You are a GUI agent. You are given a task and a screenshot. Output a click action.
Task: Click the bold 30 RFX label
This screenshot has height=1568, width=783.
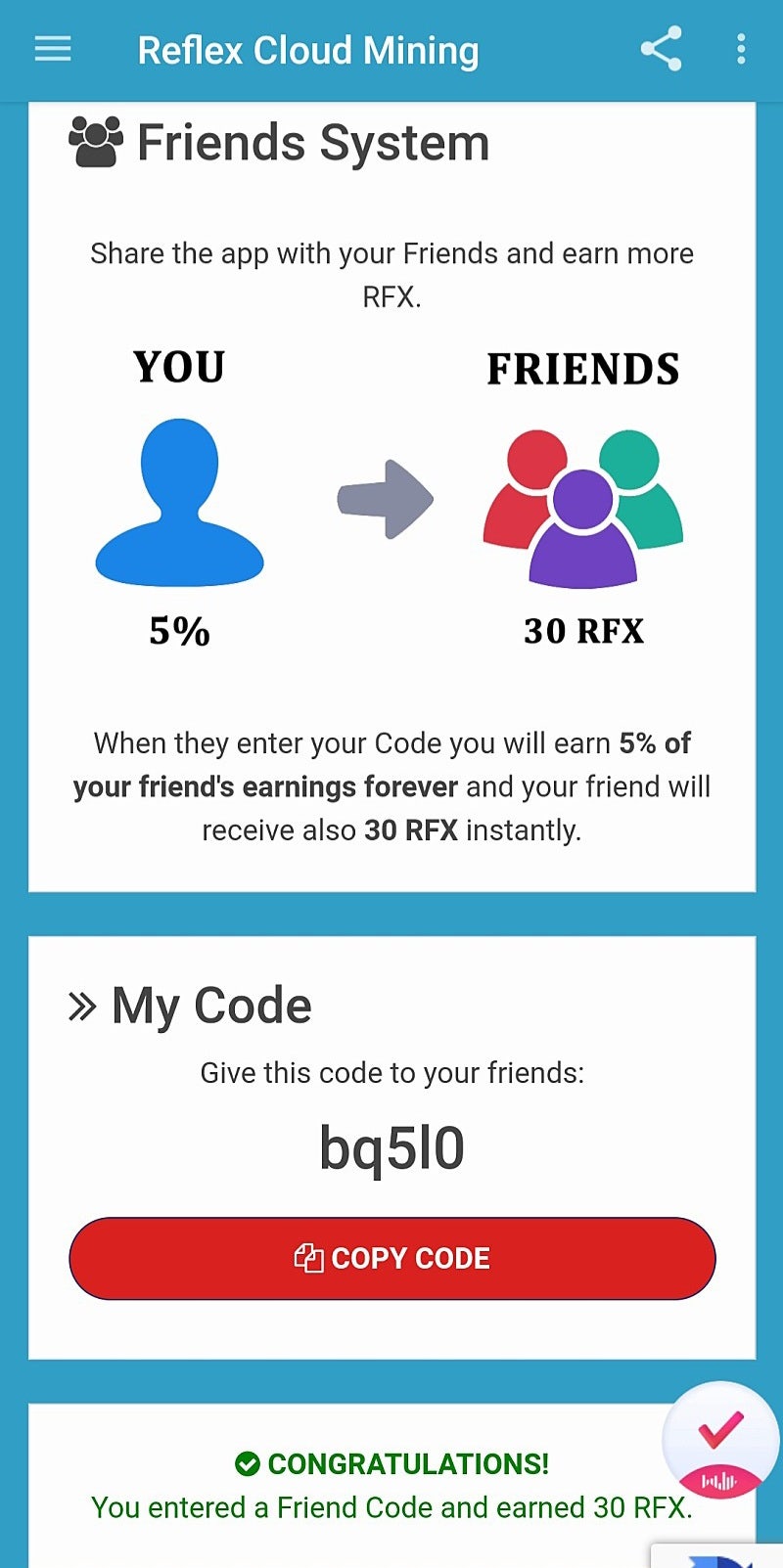point(583,631)
